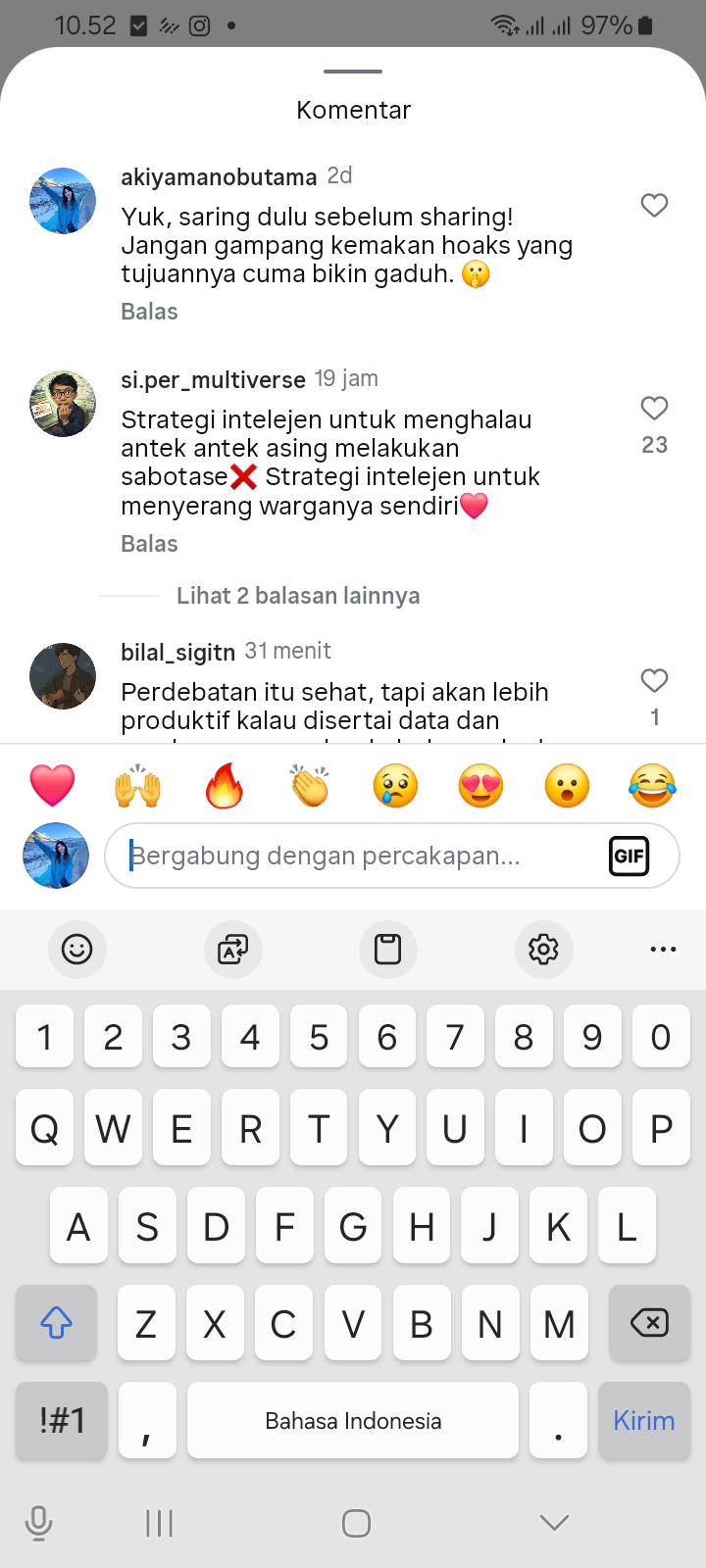Viewport: 706px width, 1568px height.
Task: Insert the laughing with tears emoji
Action: click(x=652, y=786)
